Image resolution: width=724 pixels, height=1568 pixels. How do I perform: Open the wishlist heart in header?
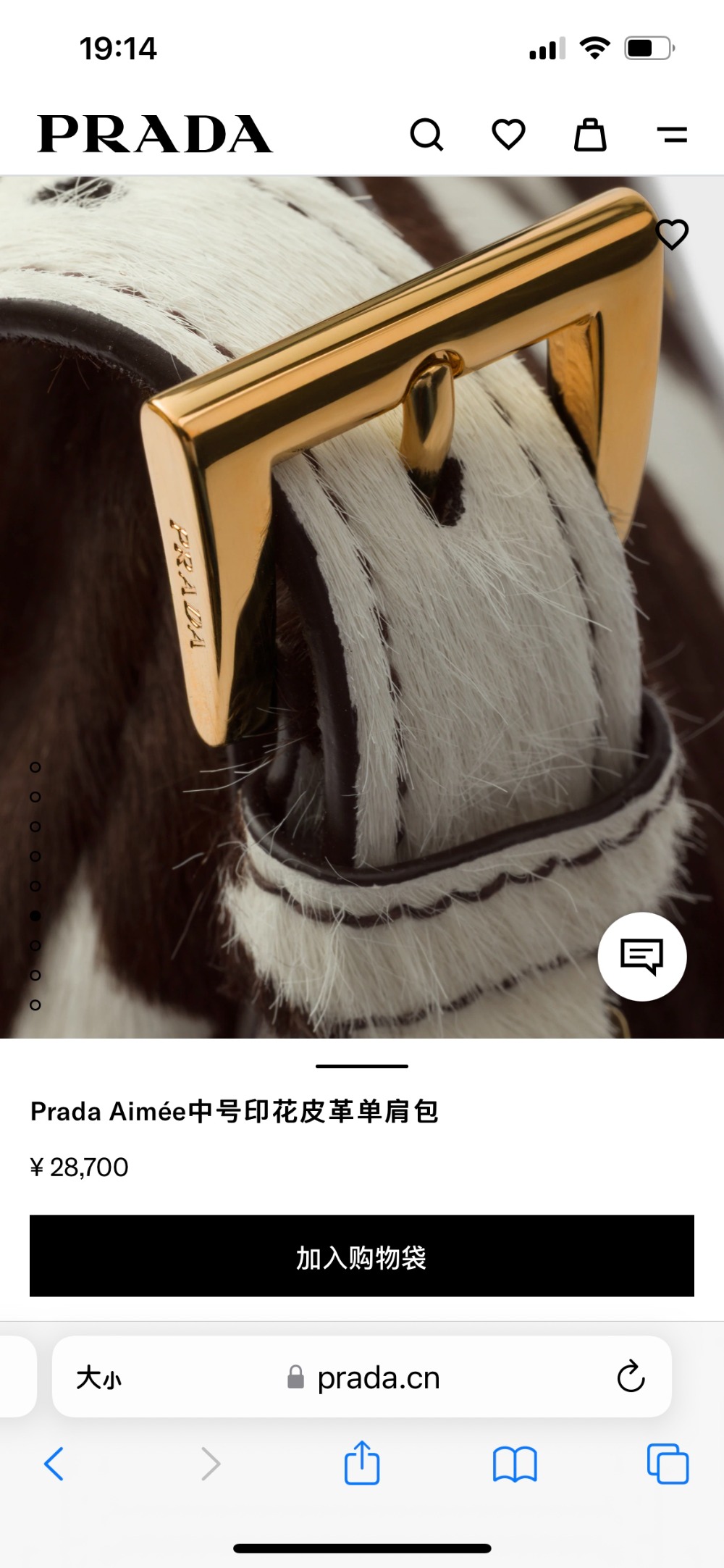click(x=508, y=135)
